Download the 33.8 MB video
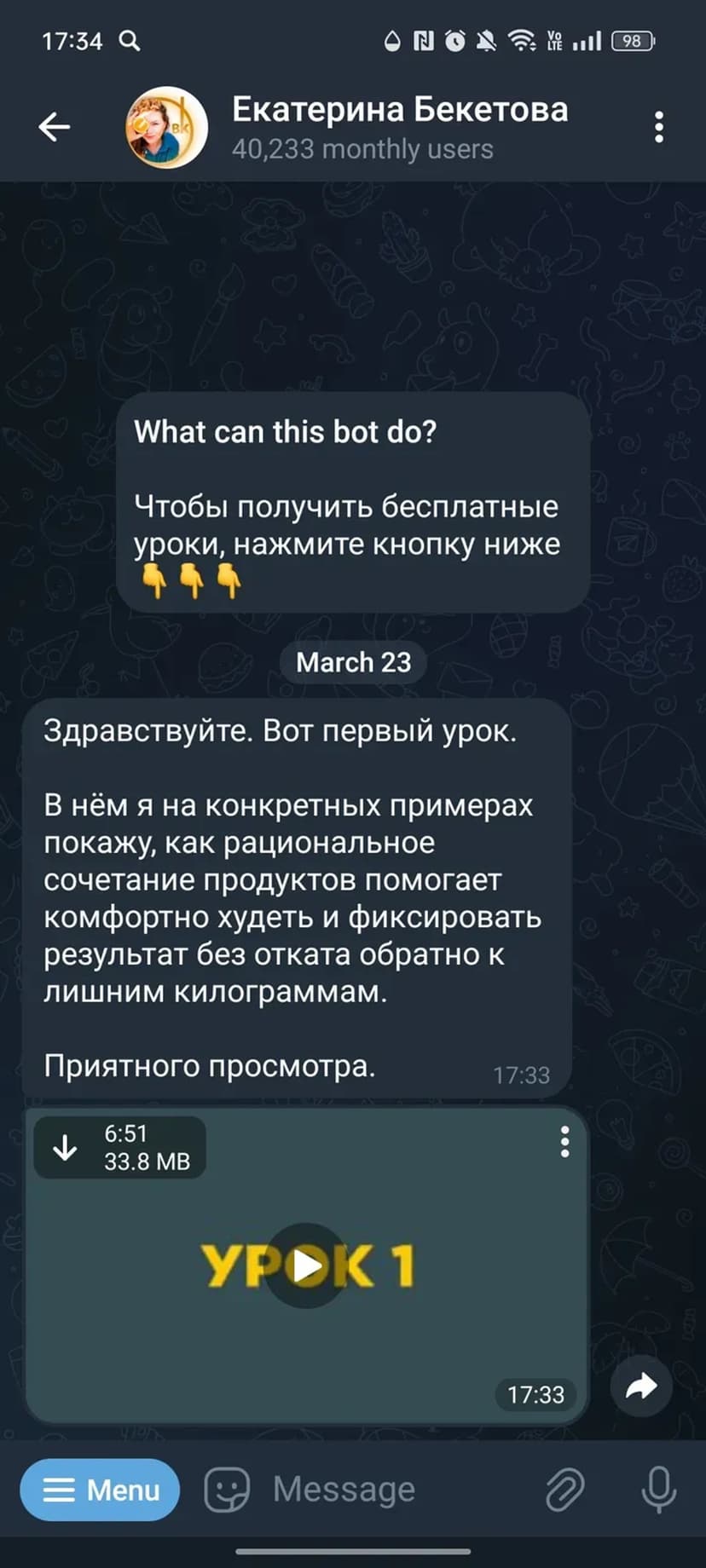Screen dimensions: 706x1568 coord(66,1148)
